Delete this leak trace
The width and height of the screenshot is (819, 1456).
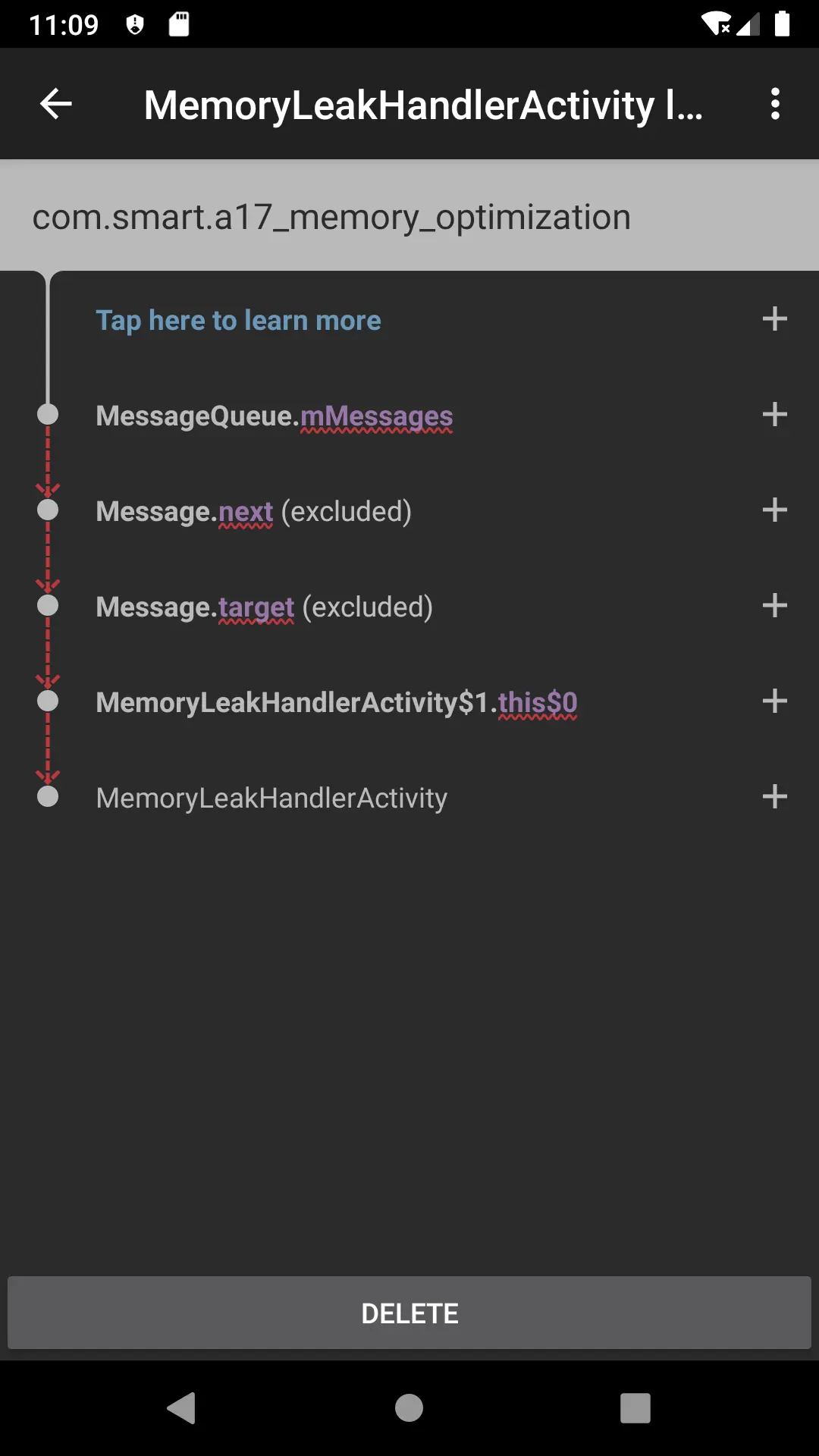pos(409,1313)
